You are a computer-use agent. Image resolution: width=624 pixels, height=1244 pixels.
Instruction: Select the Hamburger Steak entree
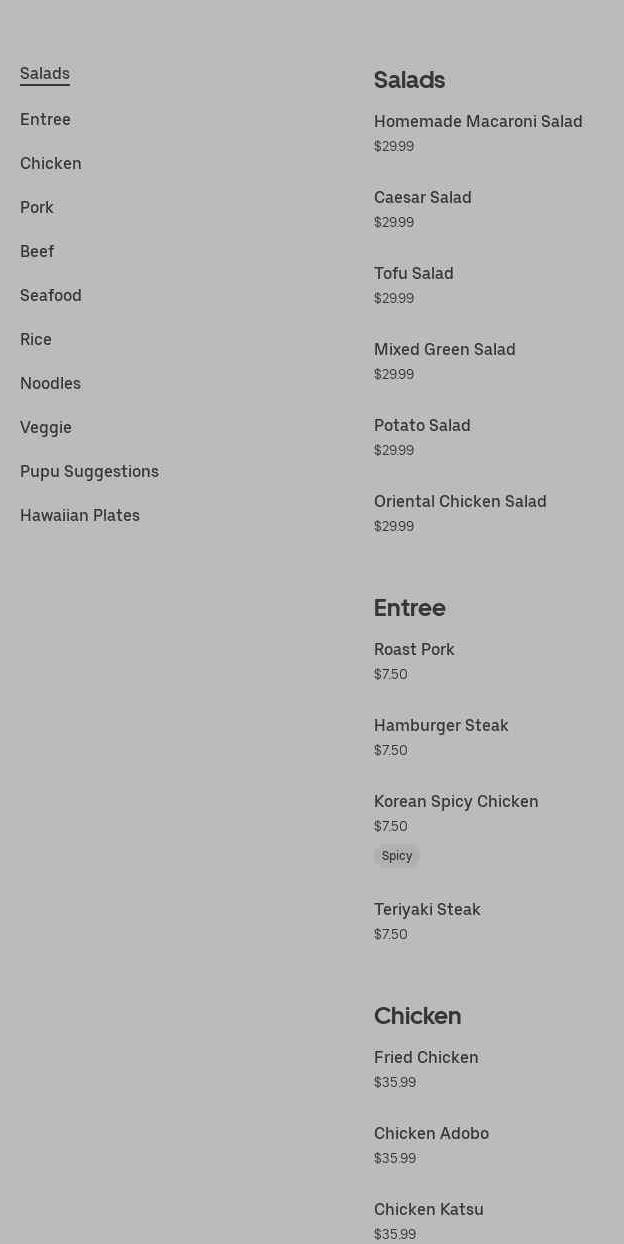441,726
